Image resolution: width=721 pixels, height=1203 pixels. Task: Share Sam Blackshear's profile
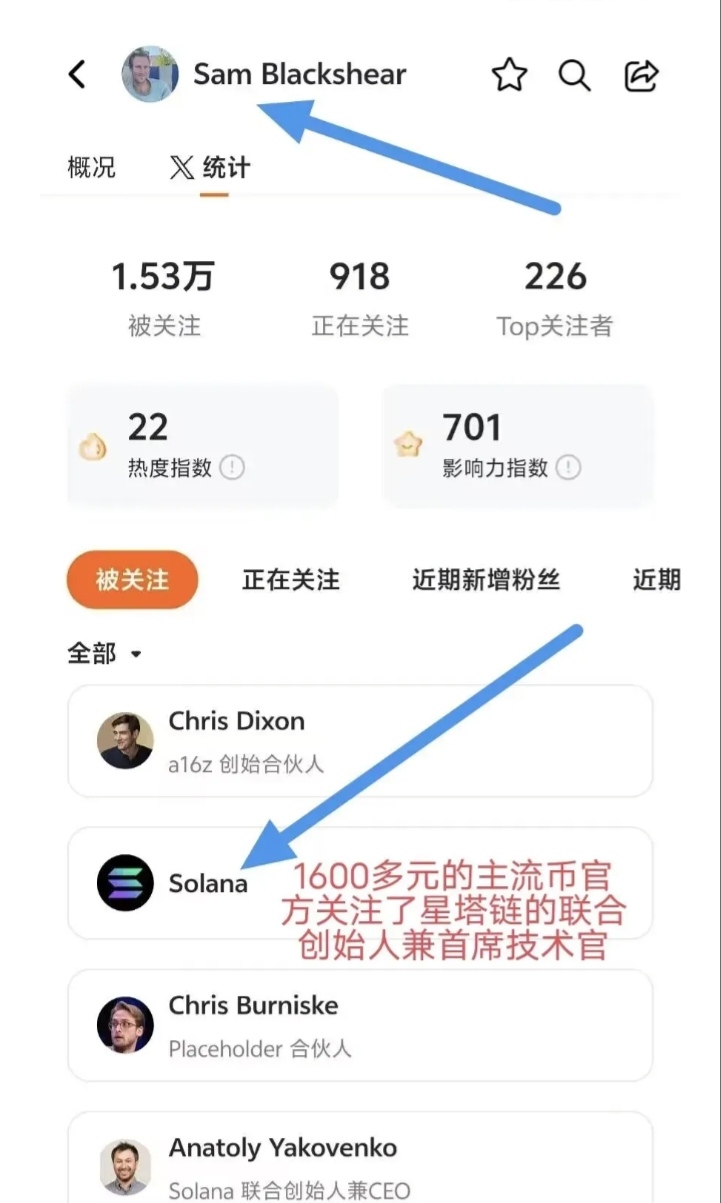pos(641,75)
